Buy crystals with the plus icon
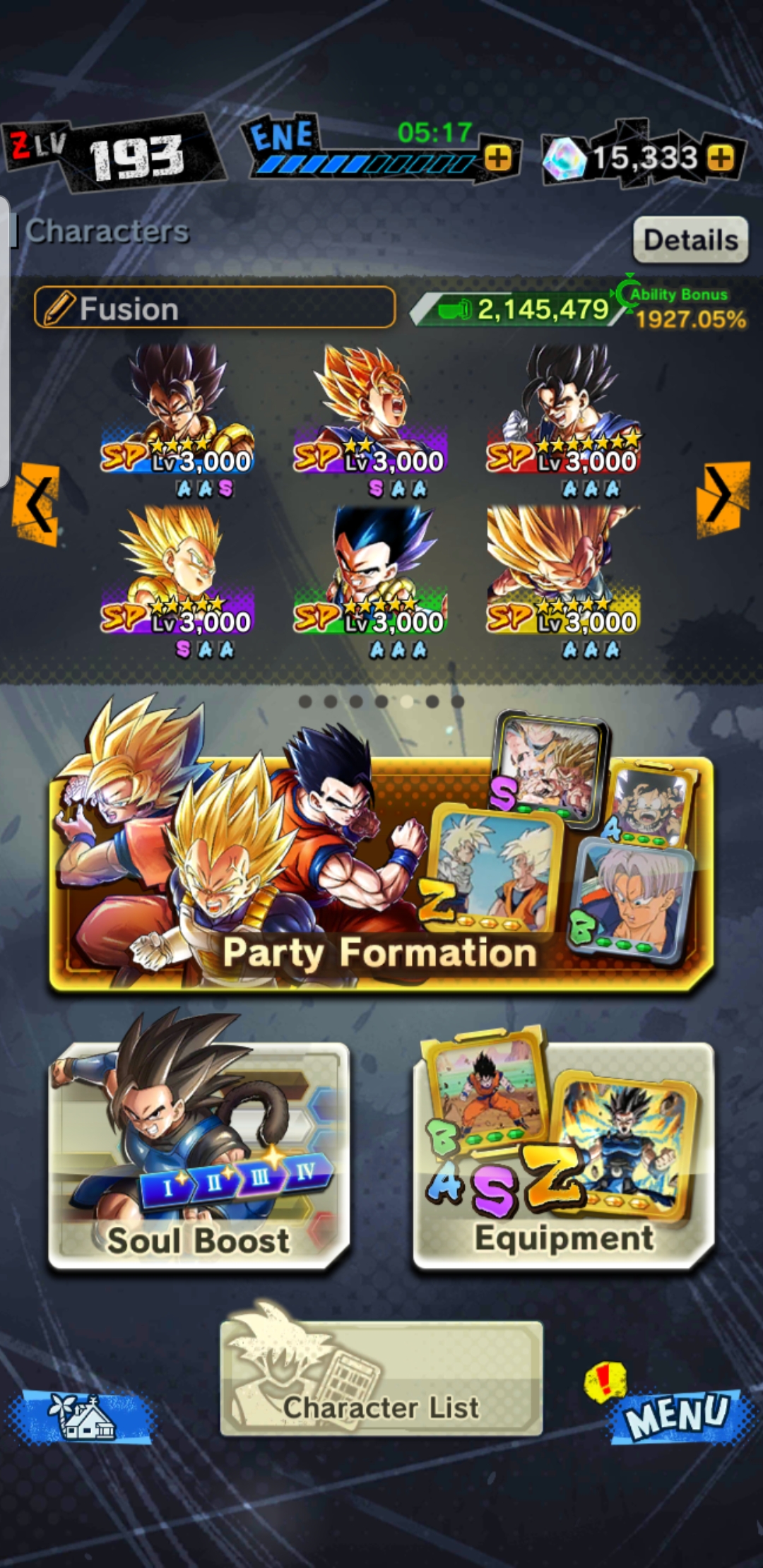This screenshot has height=1568, width=763. pyautogui.click(x=721, y=158)
